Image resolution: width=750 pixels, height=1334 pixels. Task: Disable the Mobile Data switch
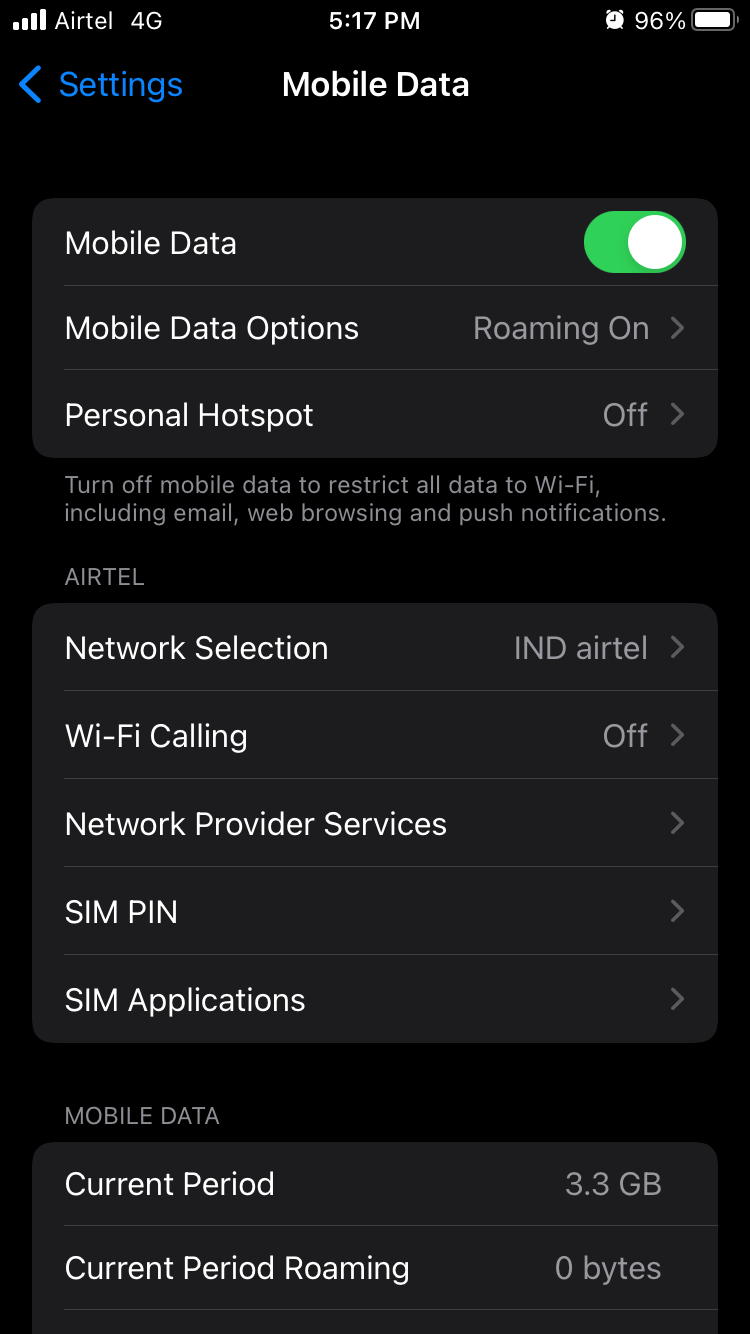(x=635, y=241)
